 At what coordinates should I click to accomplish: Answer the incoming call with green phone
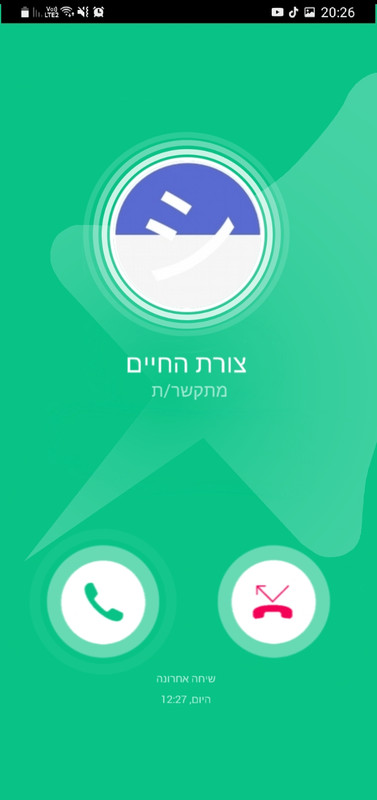(103, 602)
